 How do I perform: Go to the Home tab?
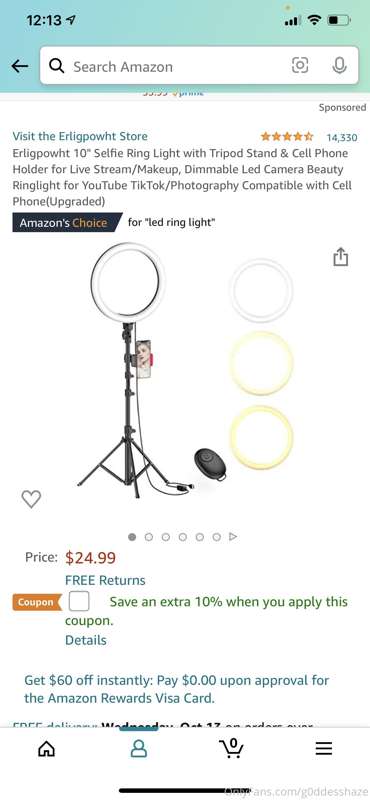click(x=46, y=748)
